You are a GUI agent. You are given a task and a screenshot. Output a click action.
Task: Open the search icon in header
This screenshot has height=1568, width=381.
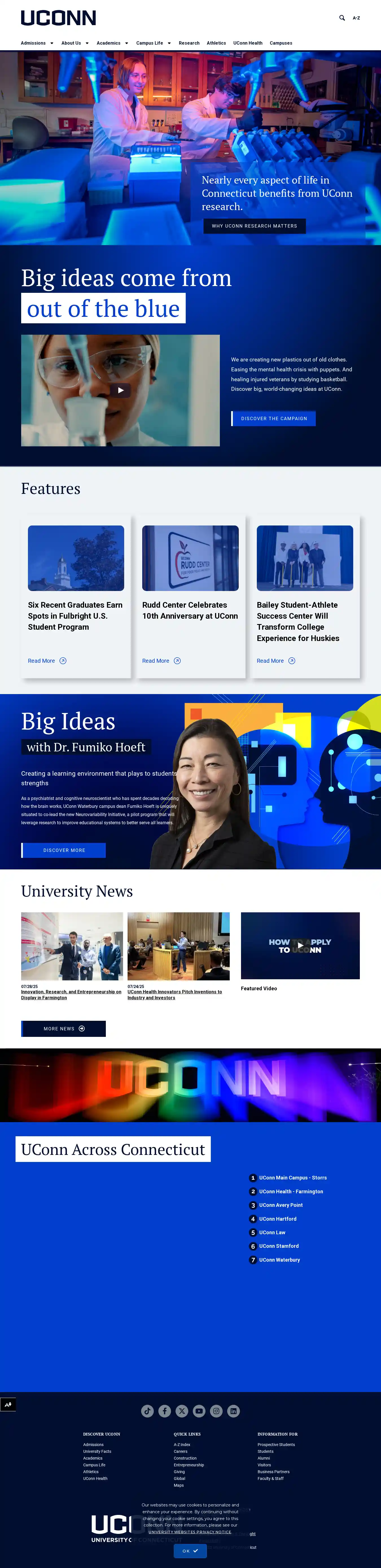pos(342,18)
